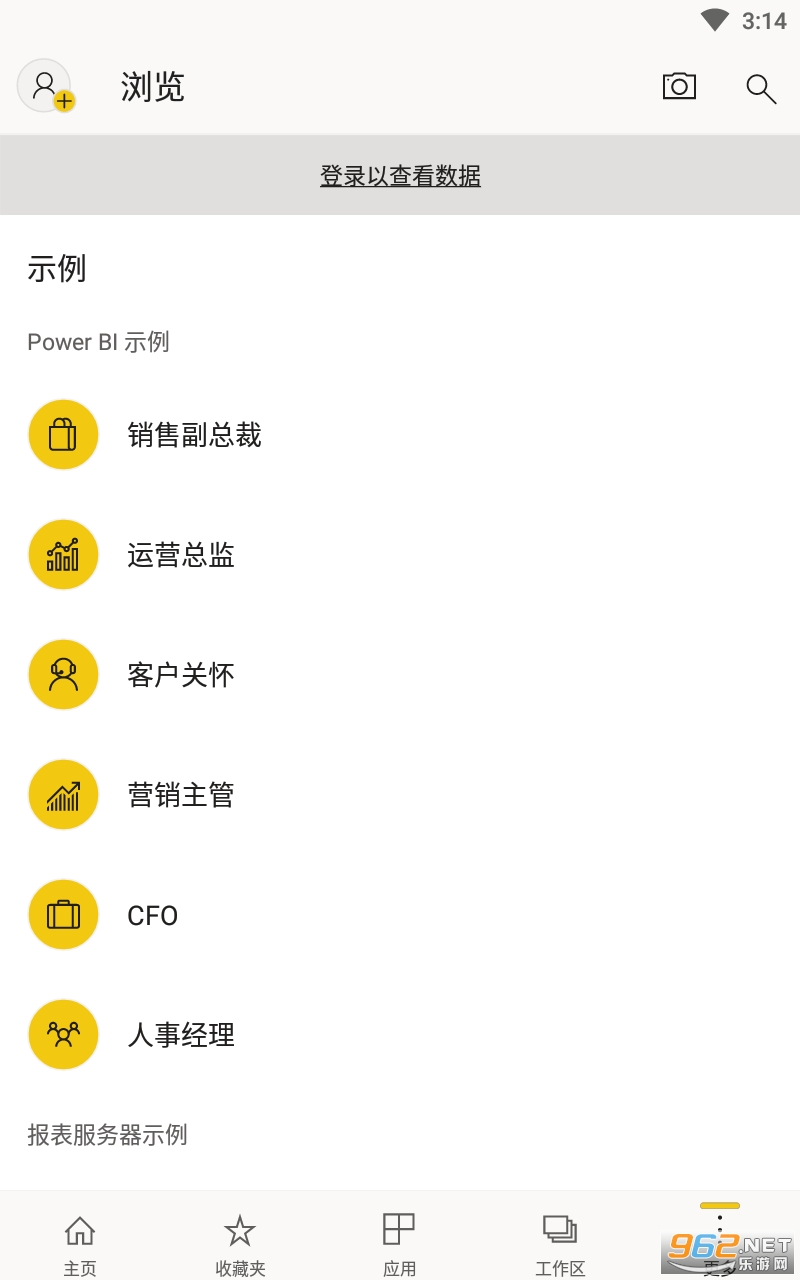Tap the search magnifier icon
The height and width of the screenshot is (1280, 800).
coord(761,88)
